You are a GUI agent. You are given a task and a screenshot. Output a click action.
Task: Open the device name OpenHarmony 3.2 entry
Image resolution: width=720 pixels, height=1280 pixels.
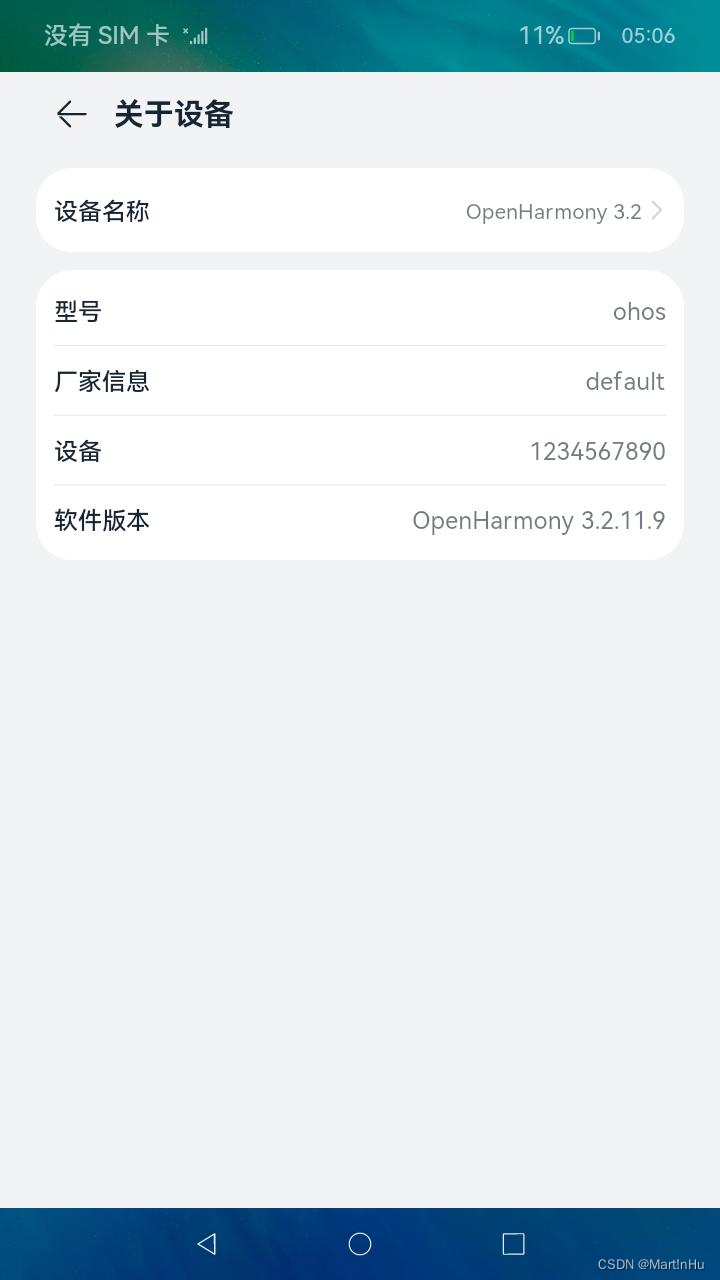tap(360, 210)
